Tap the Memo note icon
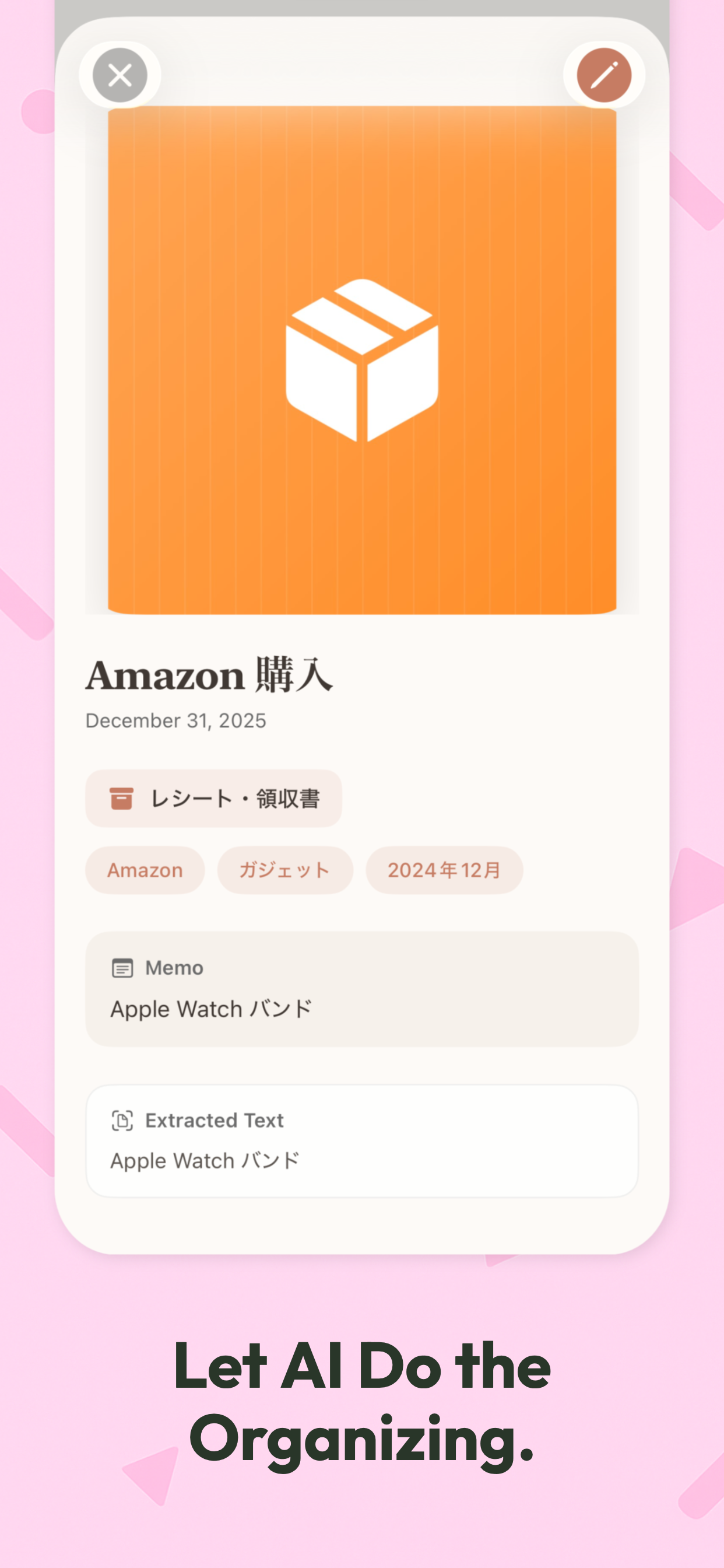This screenshot has height=1568, width=724. point(124,968)
